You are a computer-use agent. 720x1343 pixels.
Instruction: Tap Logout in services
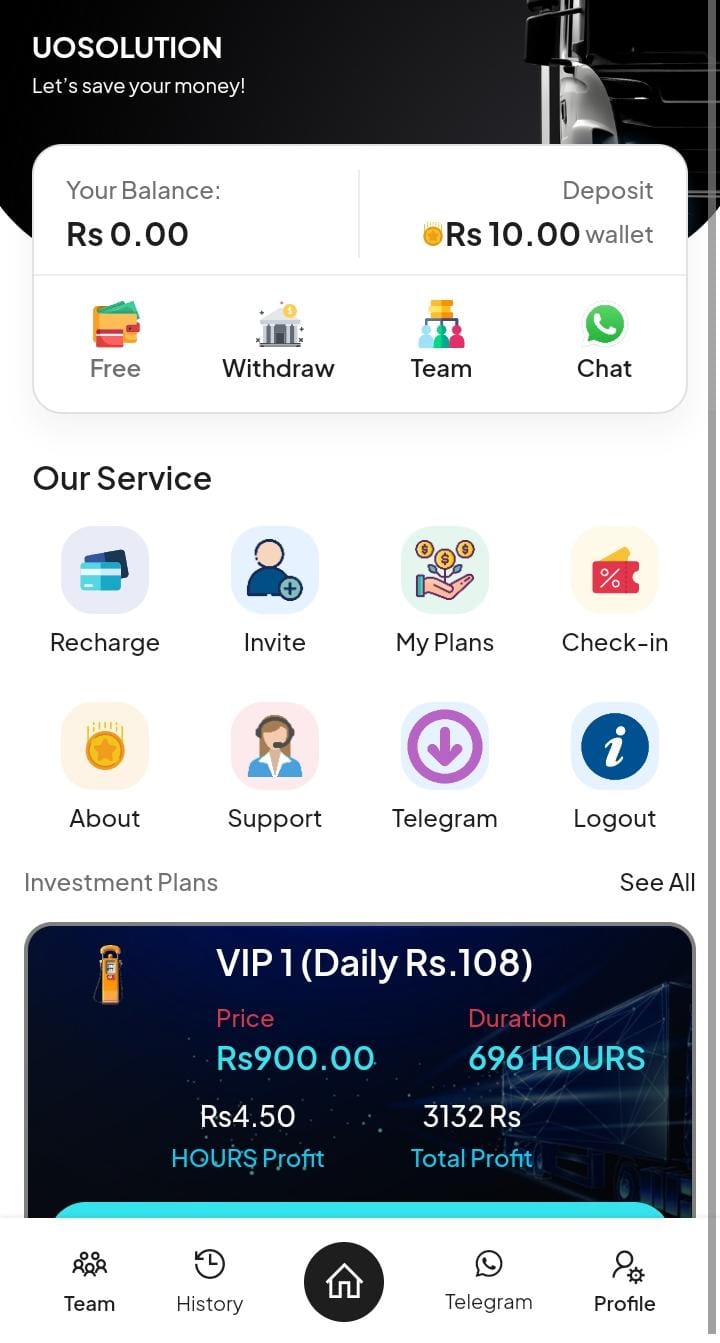point(615,766)
